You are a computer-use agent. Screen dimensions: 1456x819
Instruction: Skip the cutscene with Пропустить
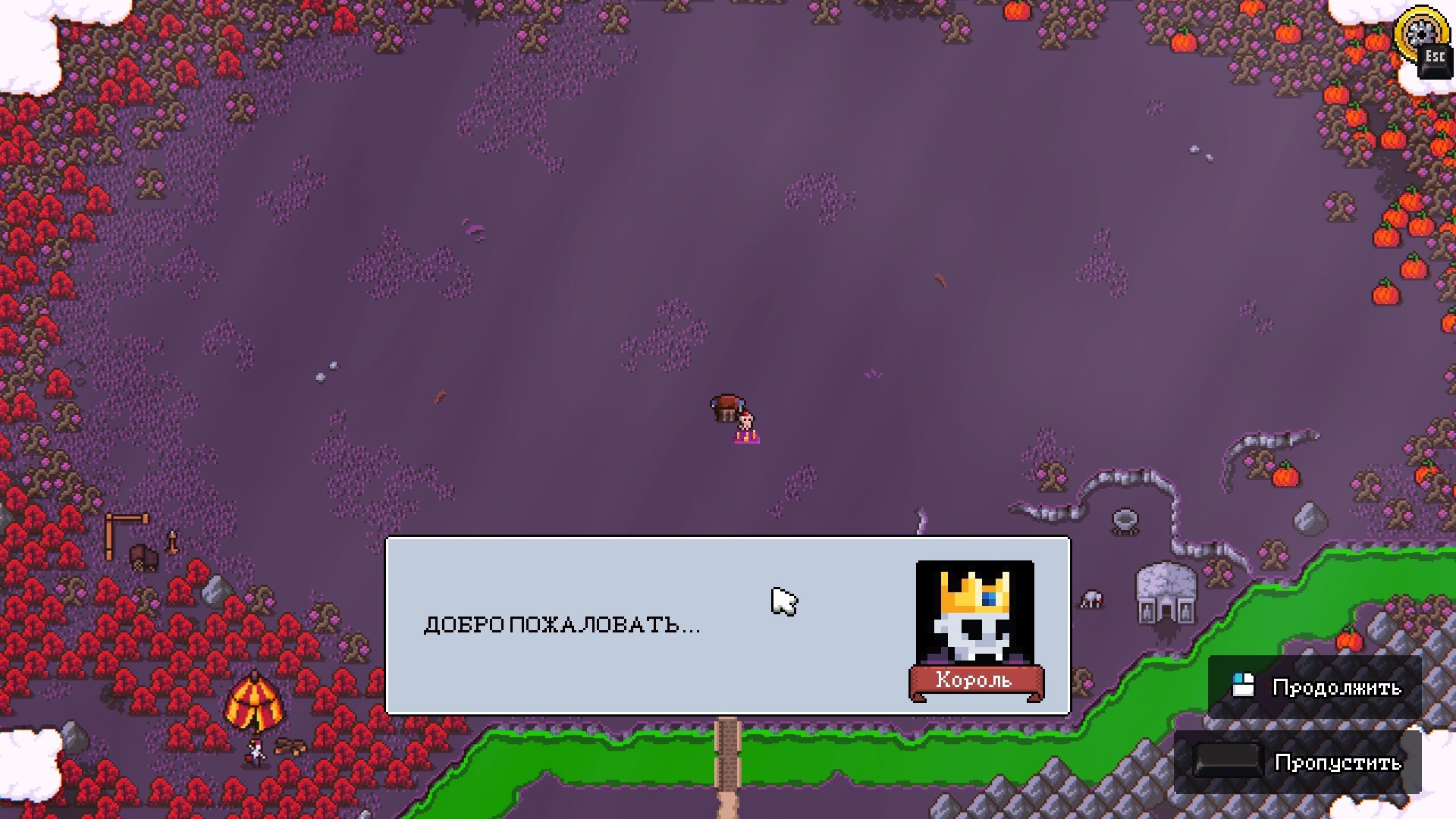[x=1298, y=761]
